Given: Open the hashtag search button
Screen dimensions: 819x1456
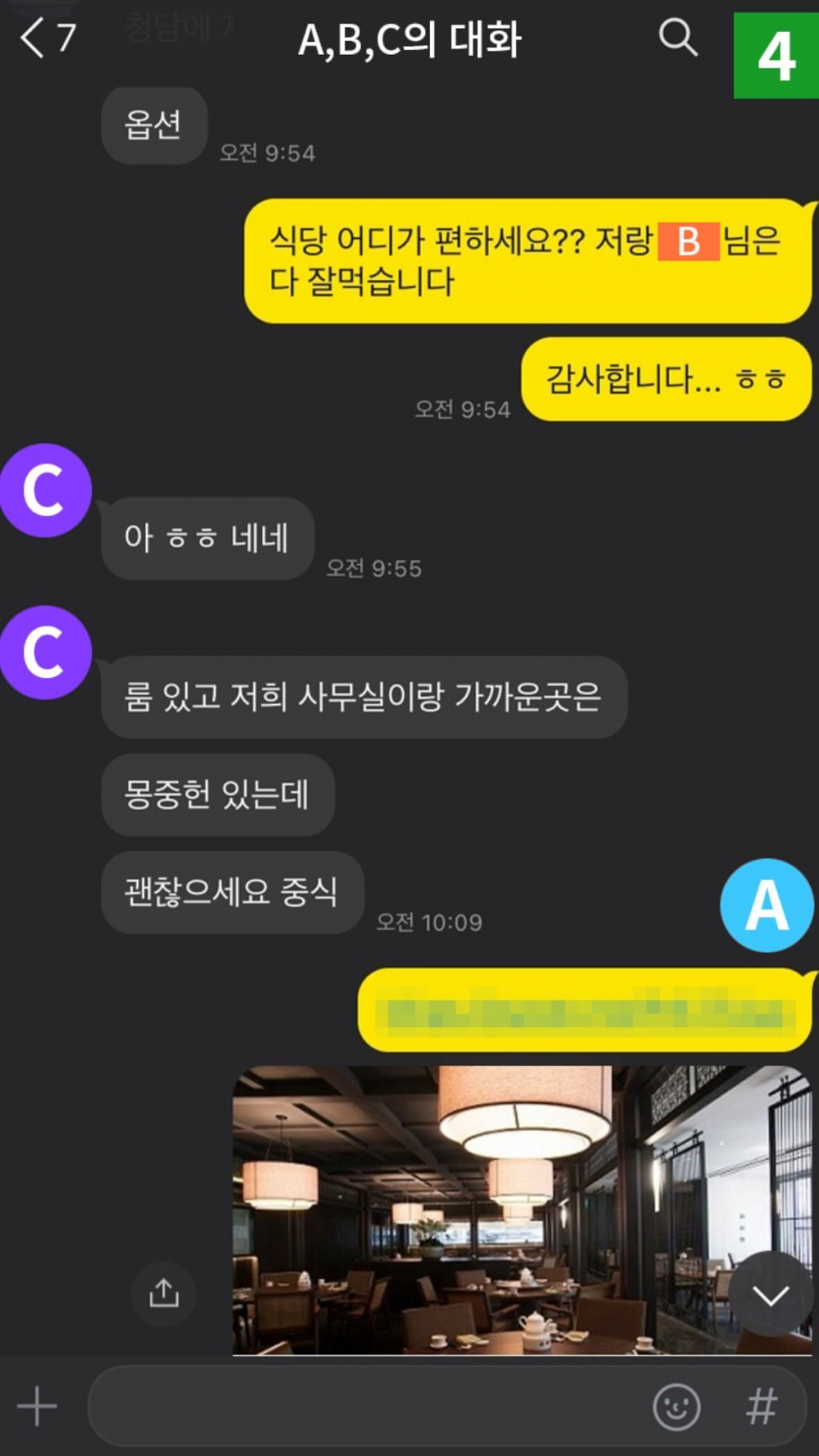Looking at the screenshot, I should pos(761,1407).
